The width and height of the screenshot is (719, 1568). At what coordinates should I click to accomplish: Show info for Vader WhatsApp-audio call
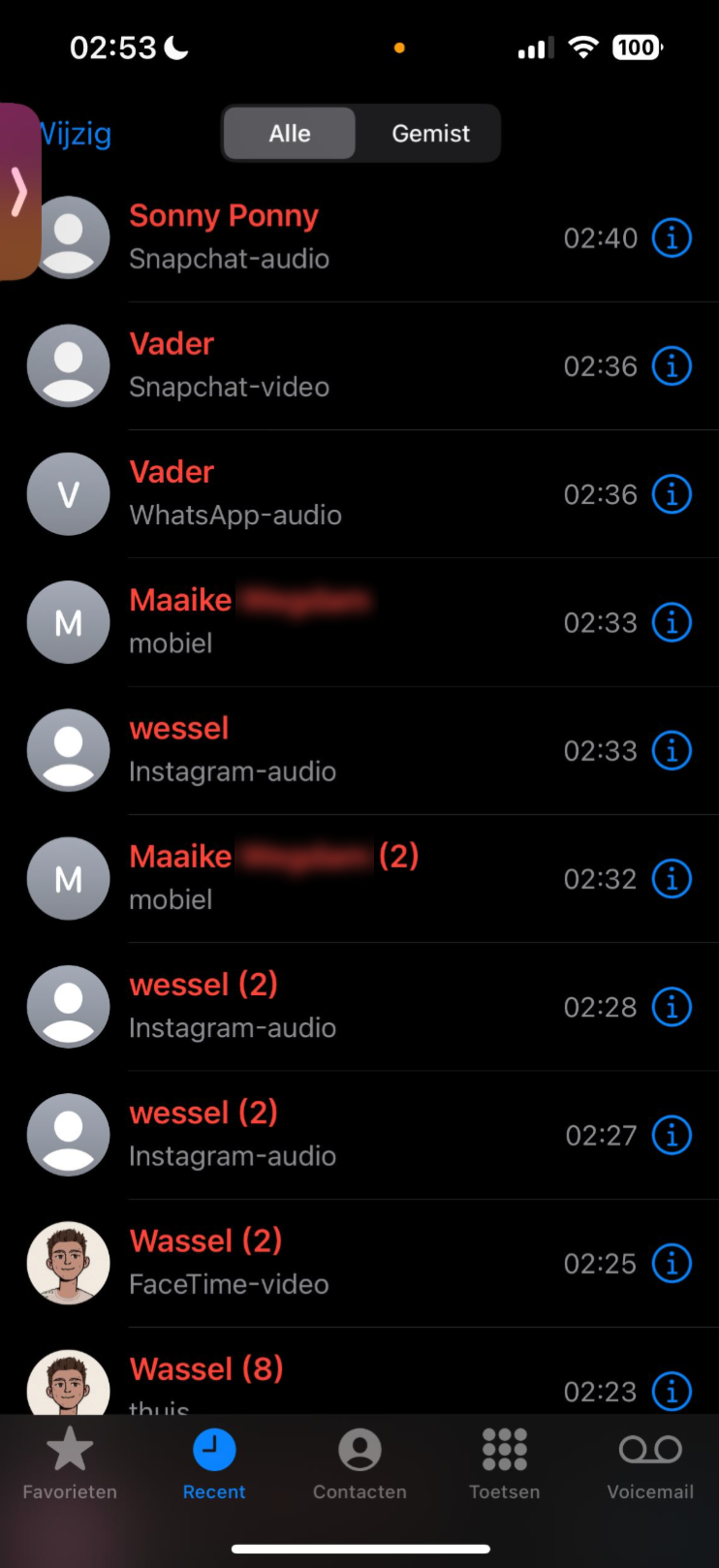[672, 494]
